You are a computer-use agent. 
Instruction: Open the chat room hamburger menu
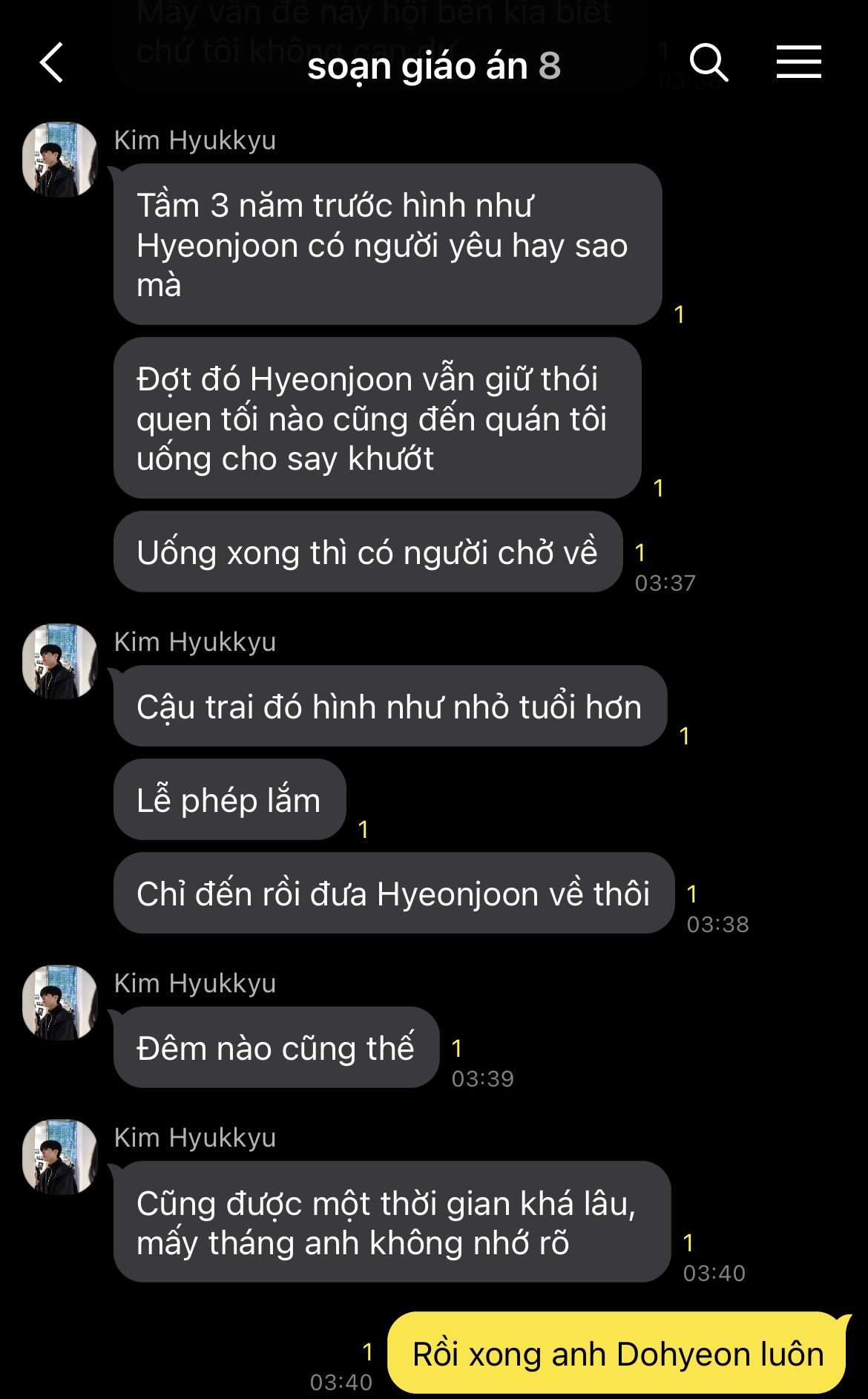tap(798, 62)
